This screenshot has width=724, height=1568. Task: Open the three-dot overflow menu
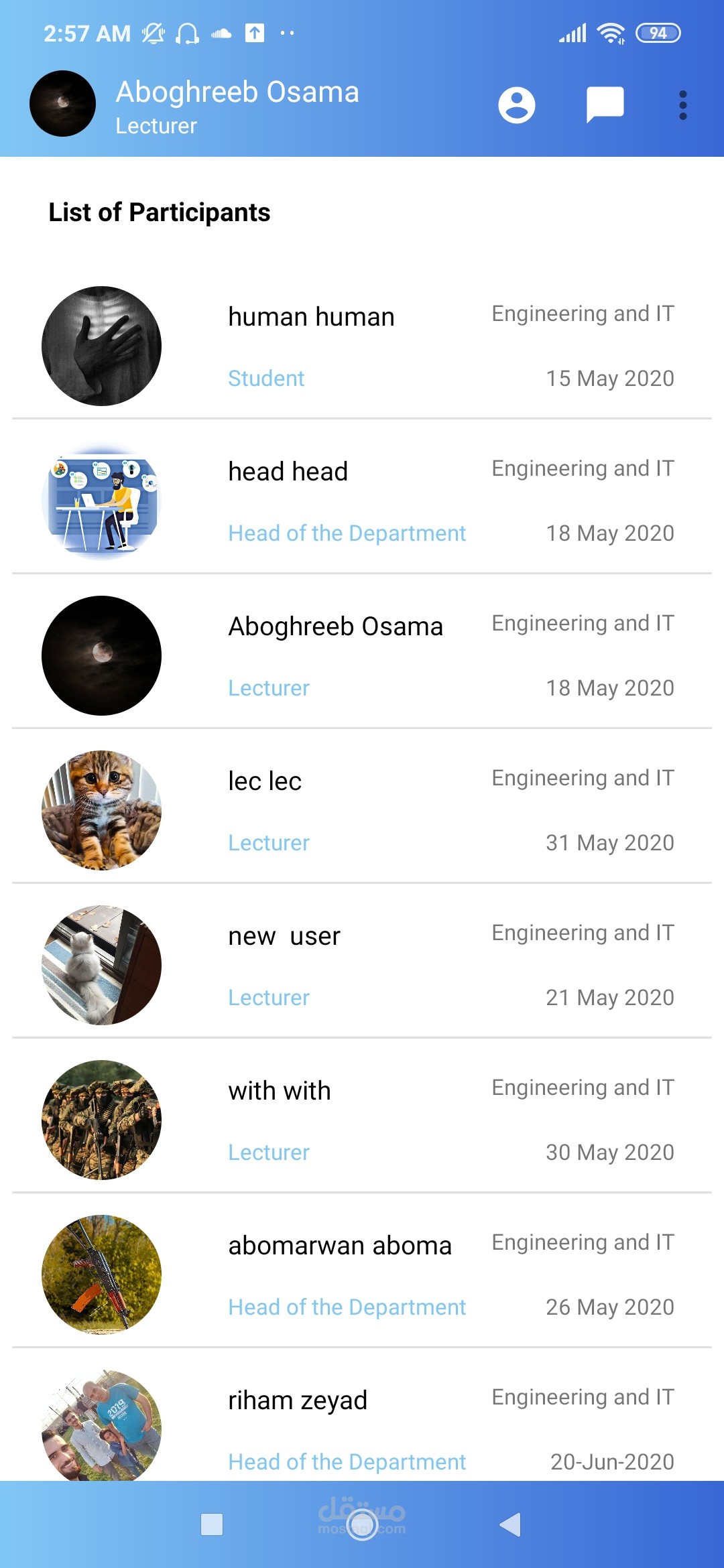click(682, 105)
